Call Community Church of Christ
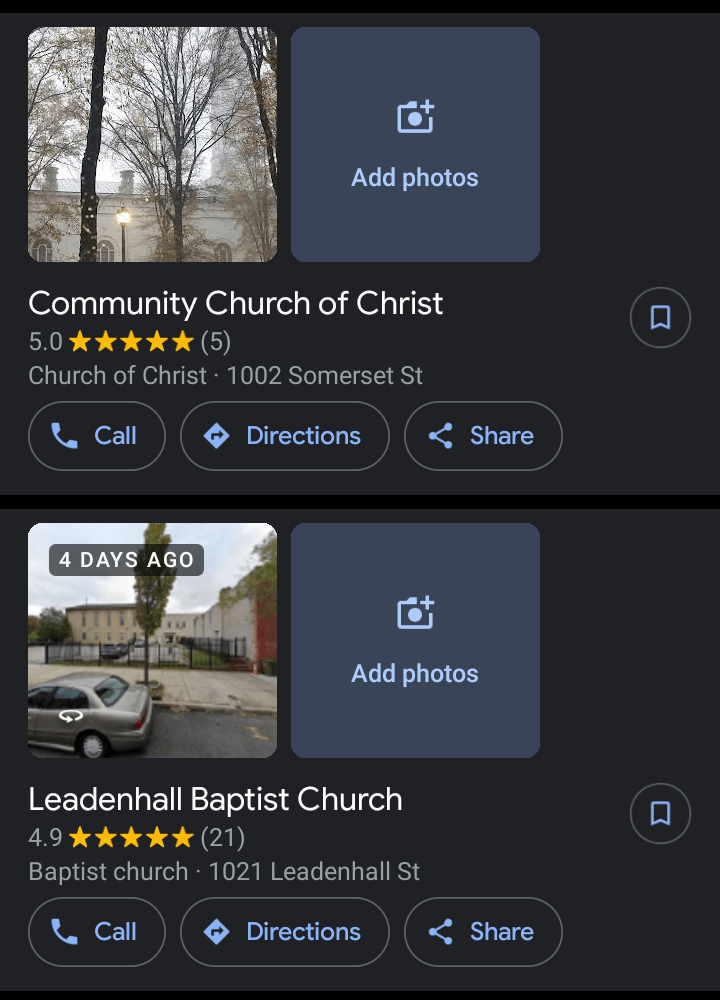The height and width of the screenshot is (1000, 720). point(97,436)
